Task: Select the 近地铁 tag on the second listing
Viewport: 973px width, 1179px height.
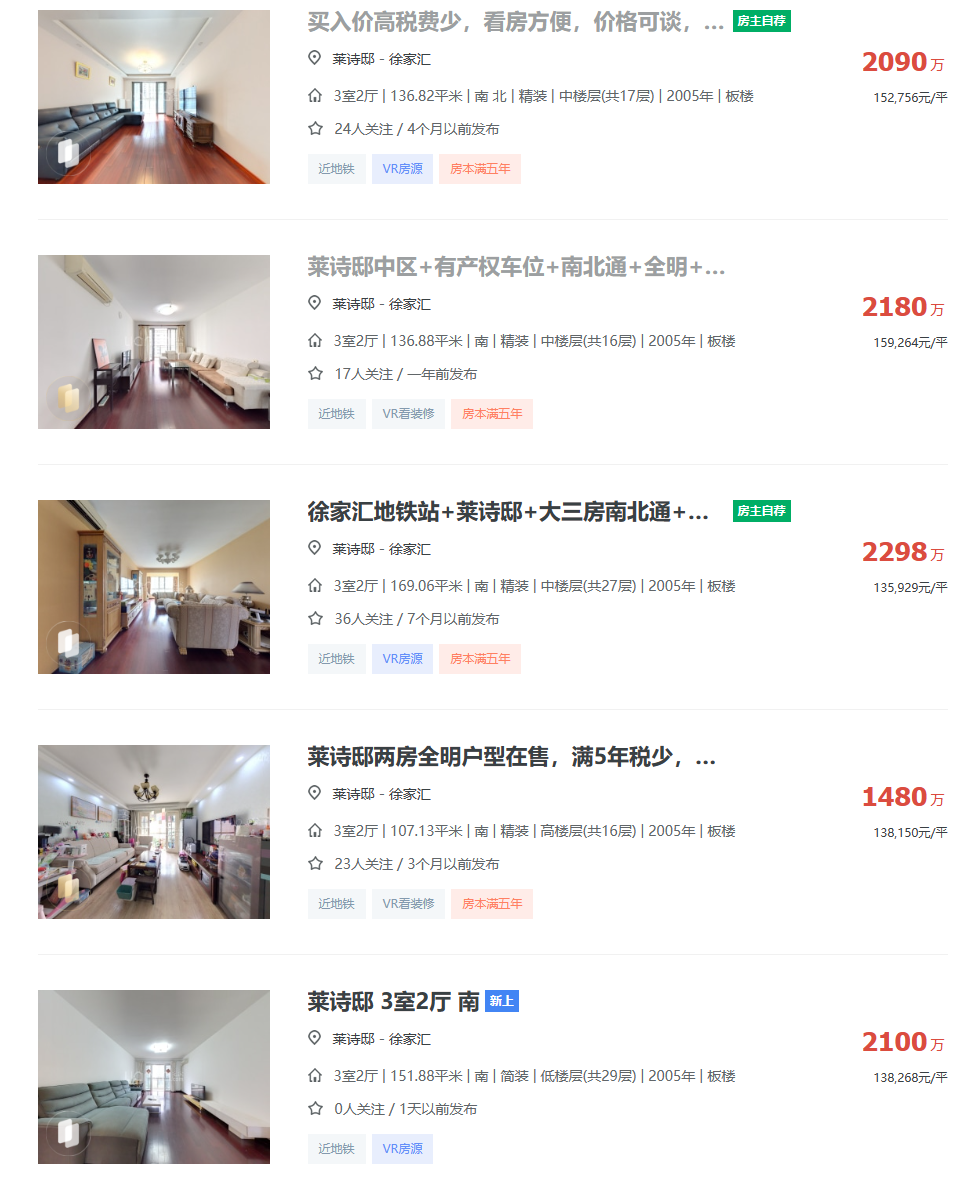Action: tap(336, 413)
